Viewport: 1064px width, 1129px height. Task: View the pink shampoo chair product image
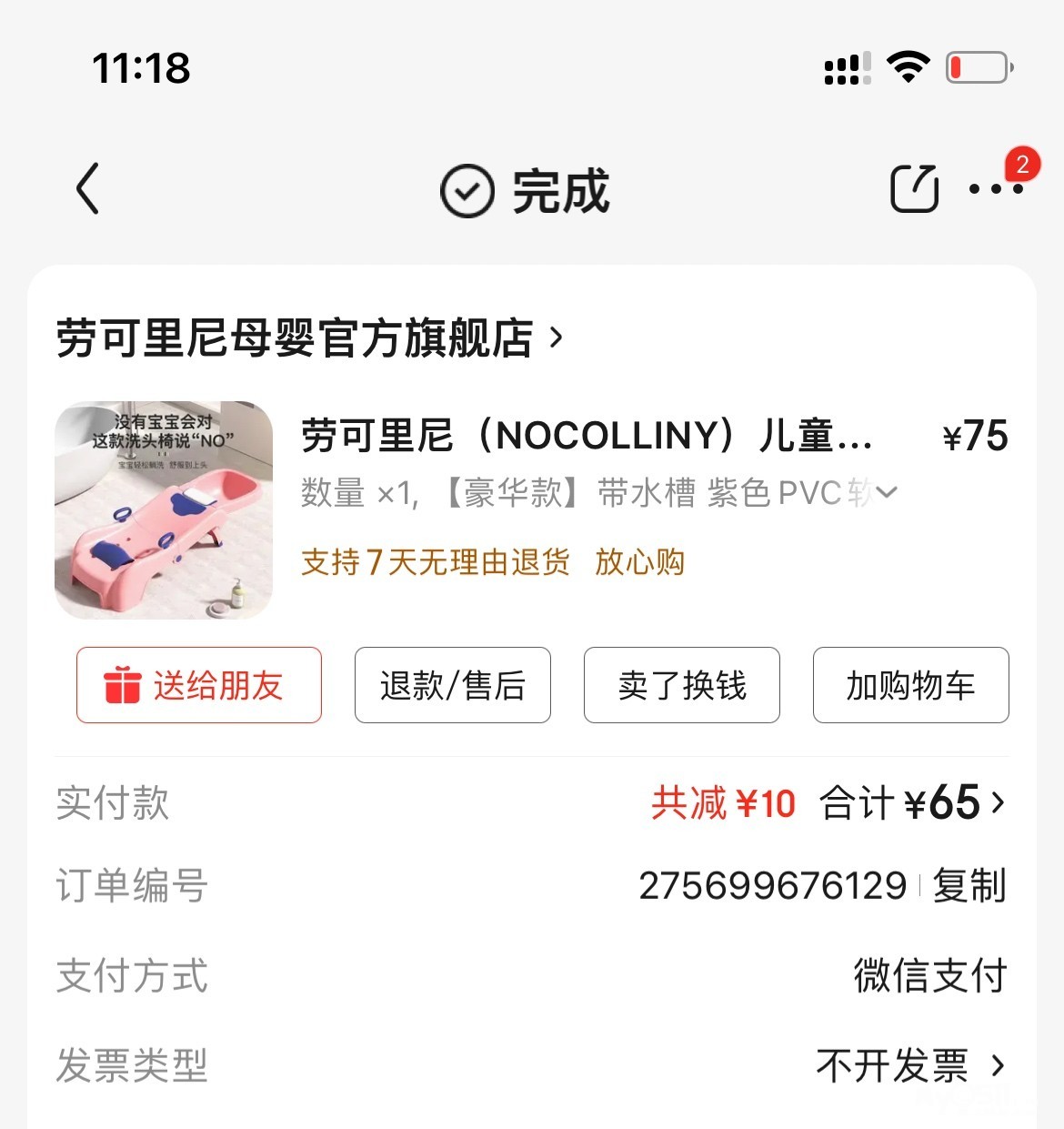(x=164, y=510)
